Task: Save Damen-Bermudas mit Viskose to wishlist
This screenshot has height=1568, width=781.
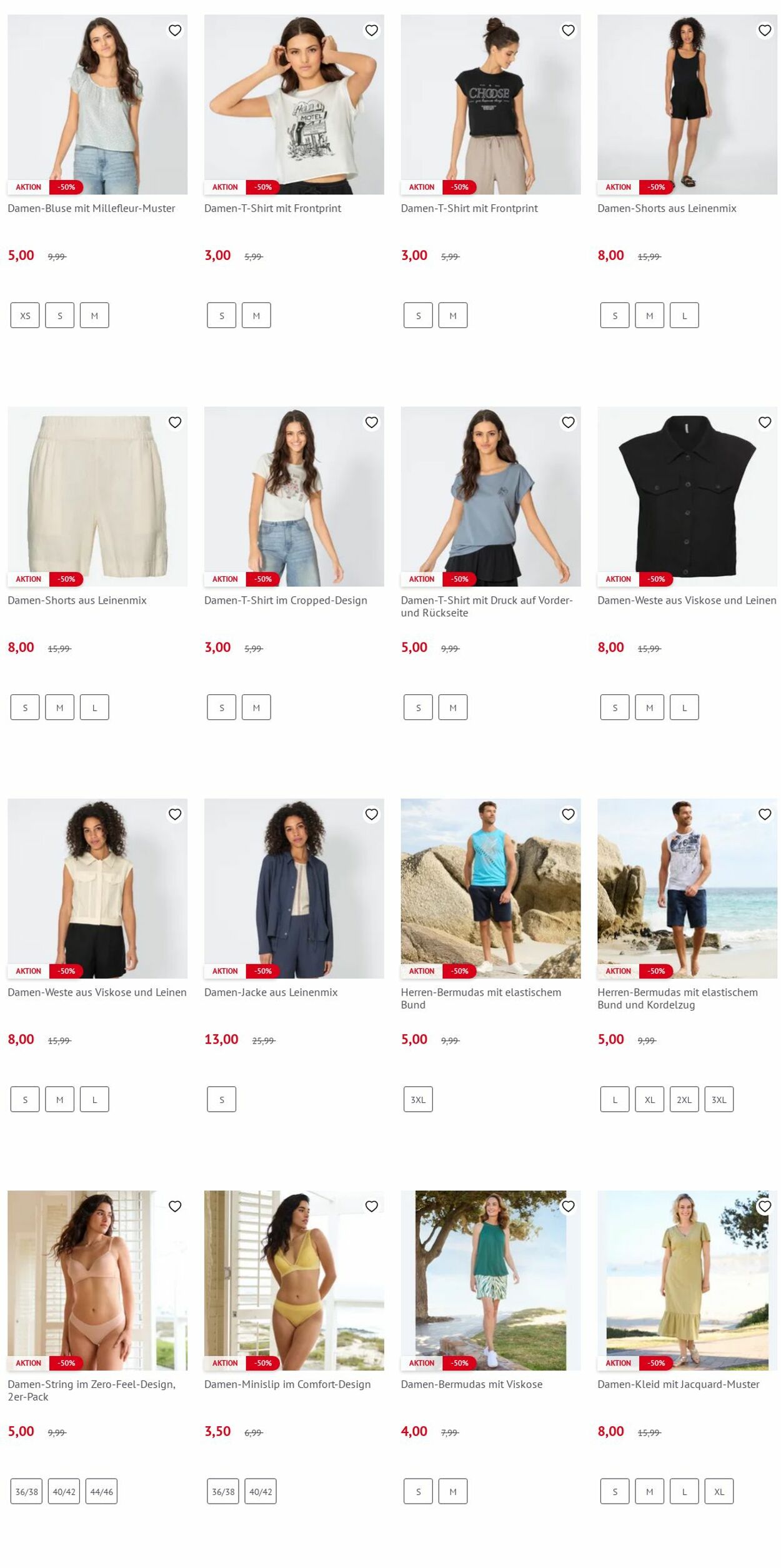Action: coord(568,1206)
